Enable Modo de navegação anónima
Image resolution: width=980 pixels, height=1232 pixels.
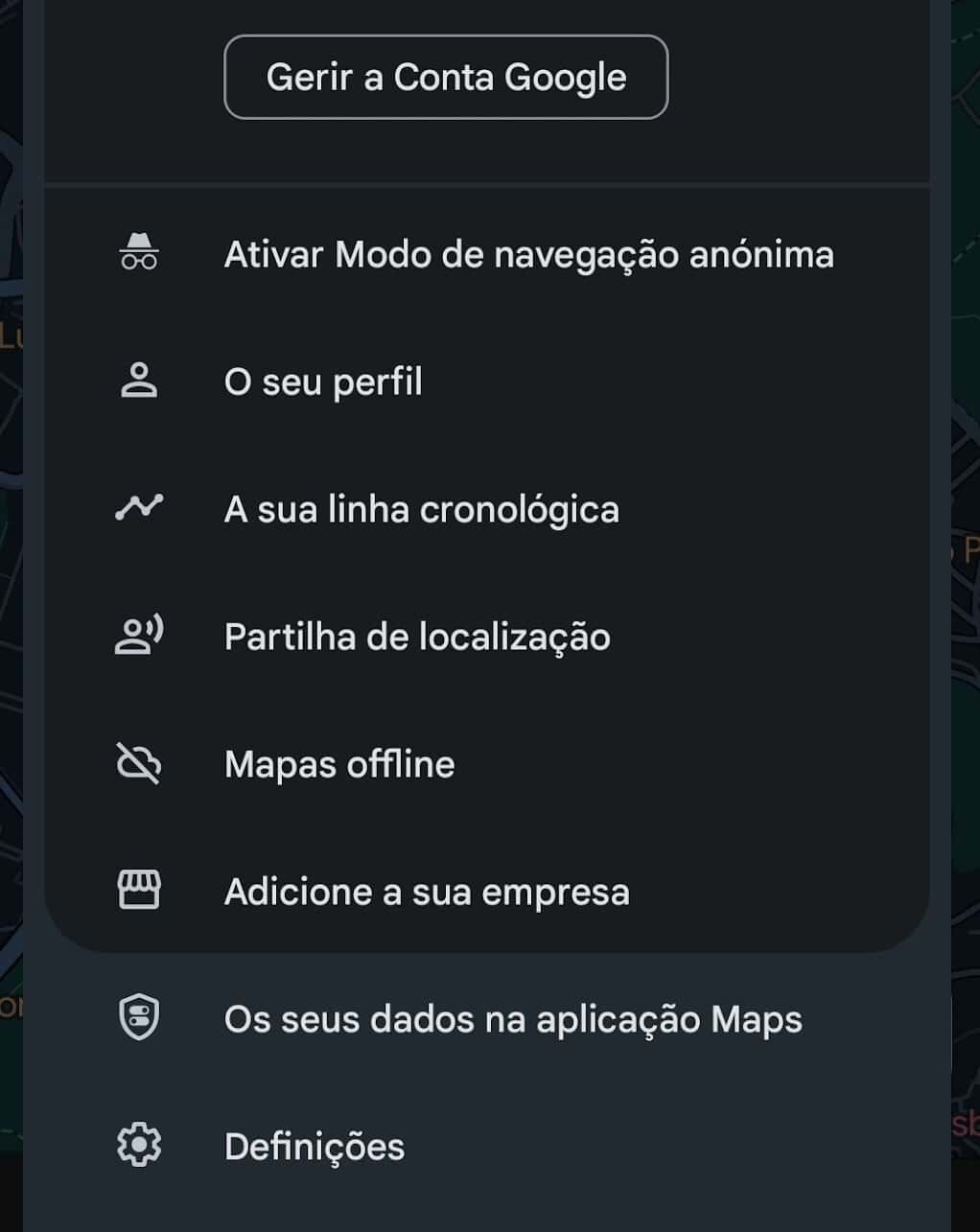click(x=528, y=255)
